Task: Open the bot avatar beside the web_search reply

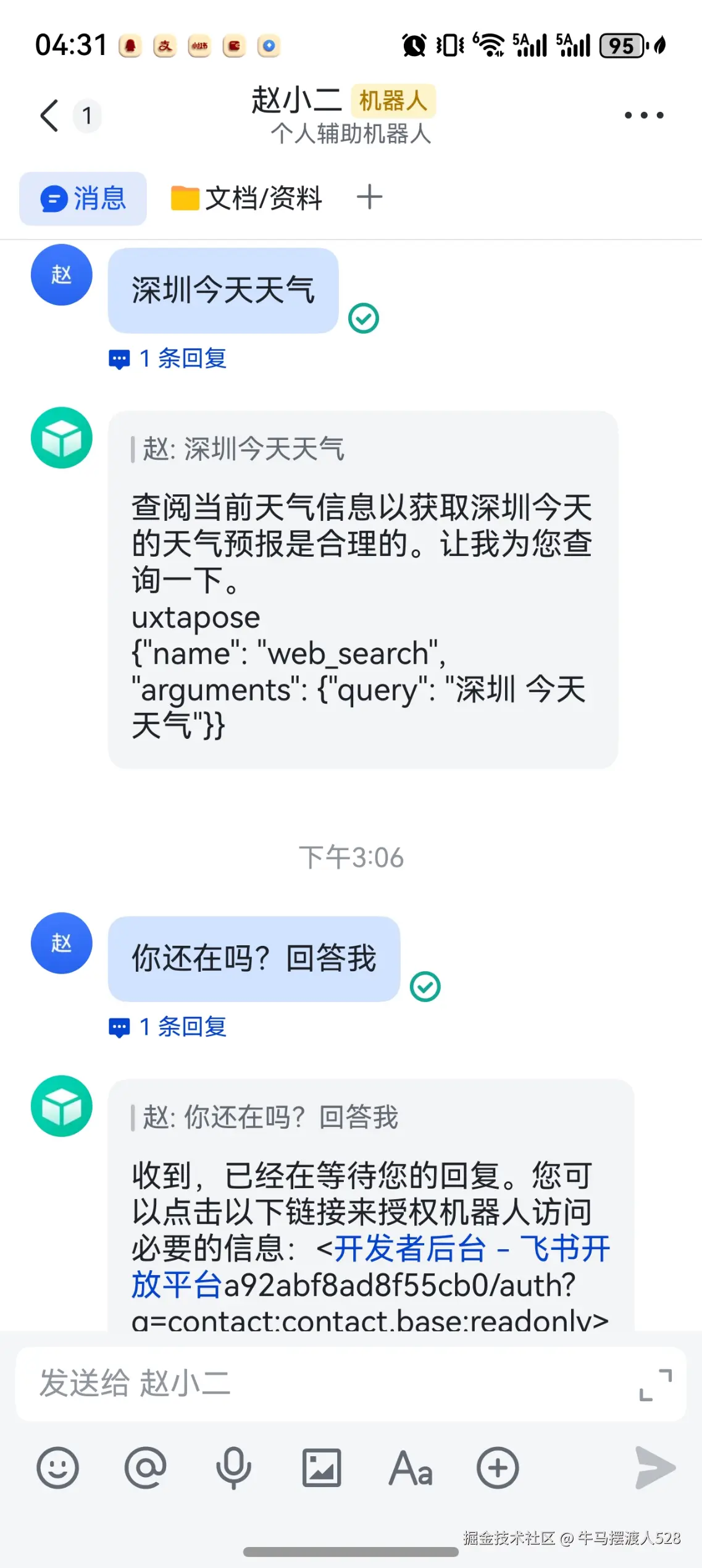Action: (62, 437)
